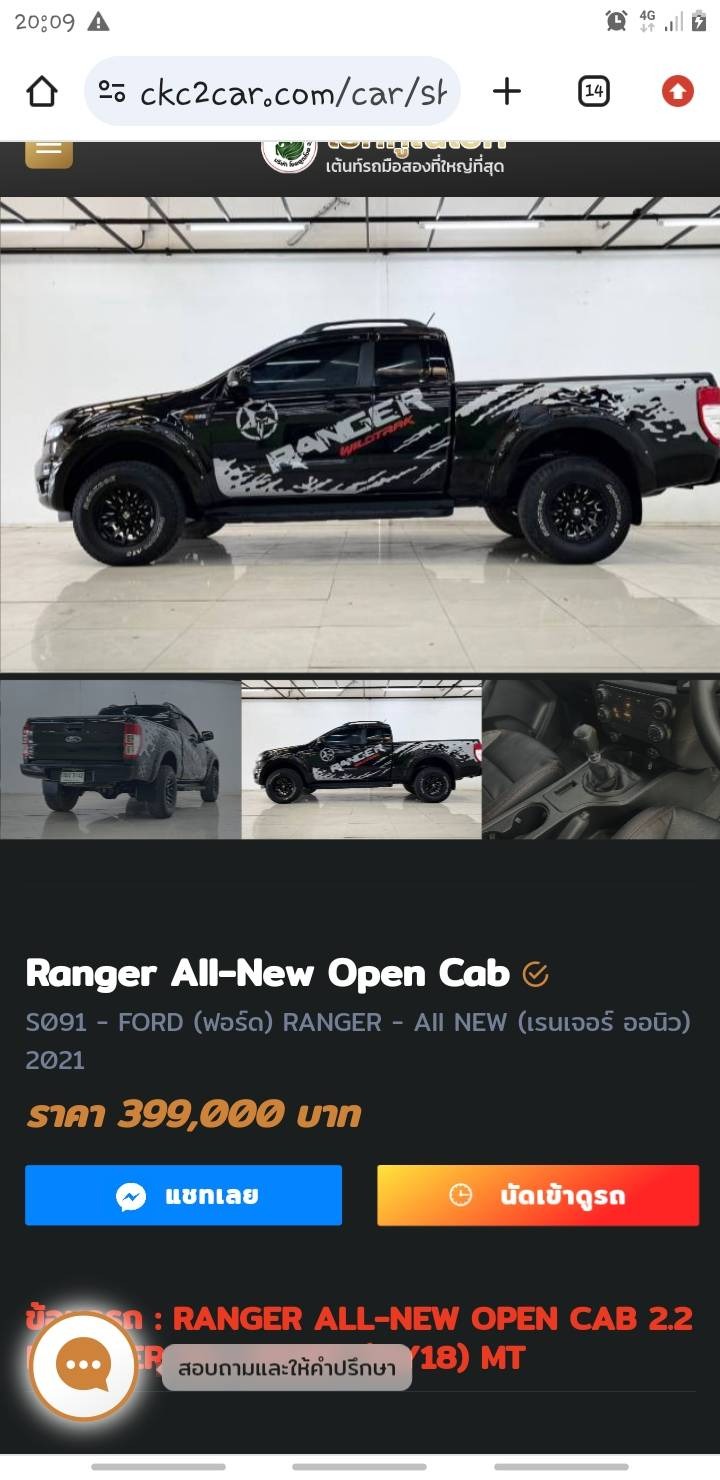Image resolution: width=720 pixels, height=1480 pixels.
Task: View the main side photo of Ranger
Action: tap(360, 435)
